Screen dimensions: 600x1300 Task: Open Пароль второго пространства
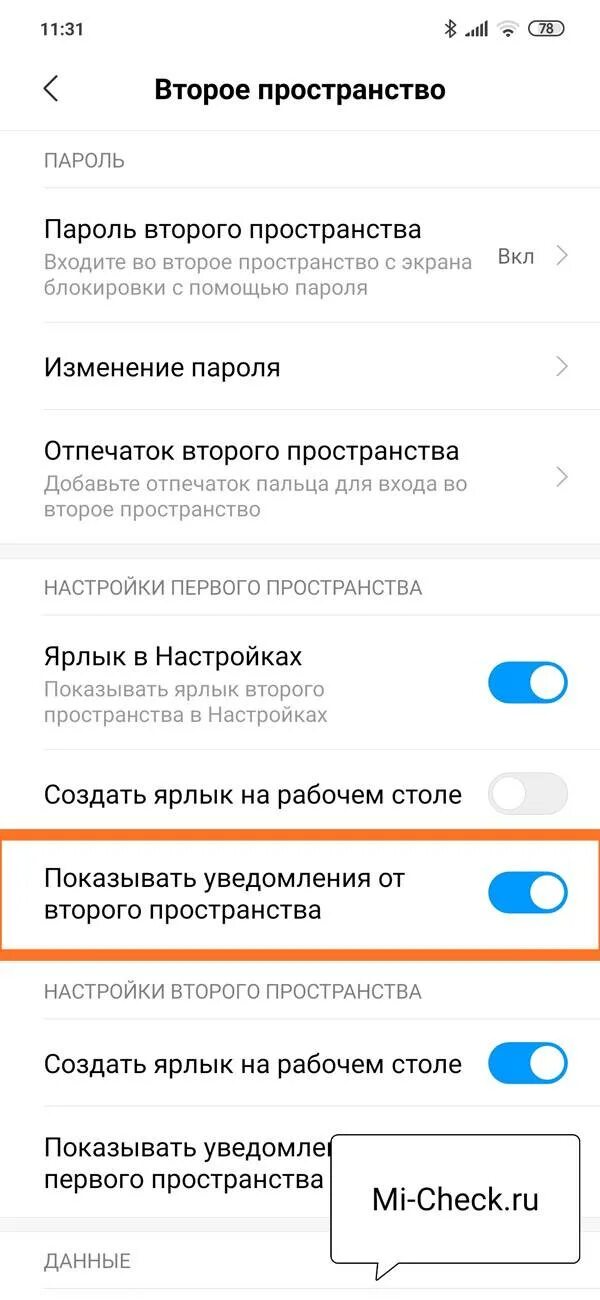point(300,257)
